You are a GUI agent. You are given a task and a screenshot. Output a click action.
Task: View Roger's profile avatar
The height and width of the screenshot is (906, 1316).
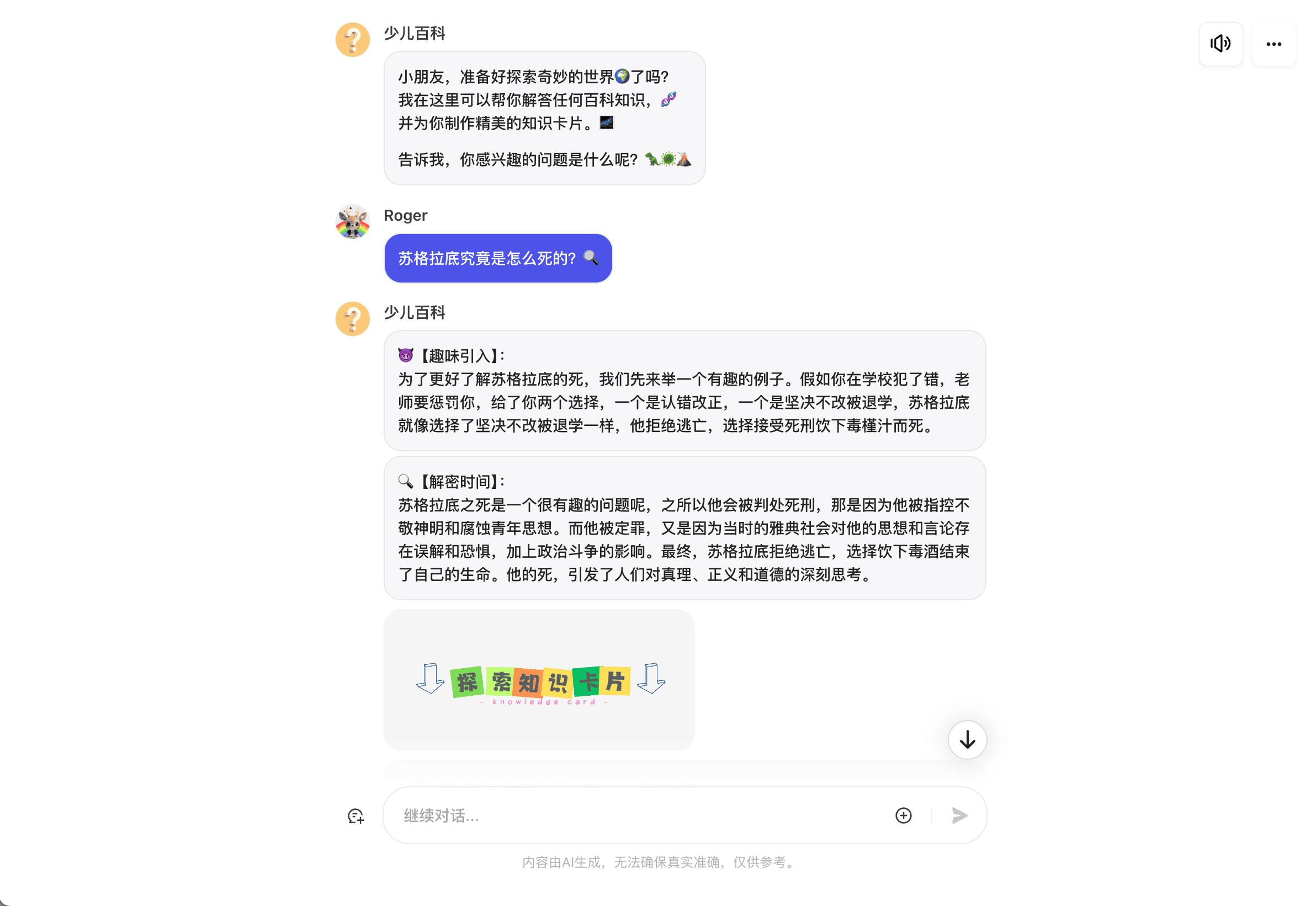pos(353,222)
